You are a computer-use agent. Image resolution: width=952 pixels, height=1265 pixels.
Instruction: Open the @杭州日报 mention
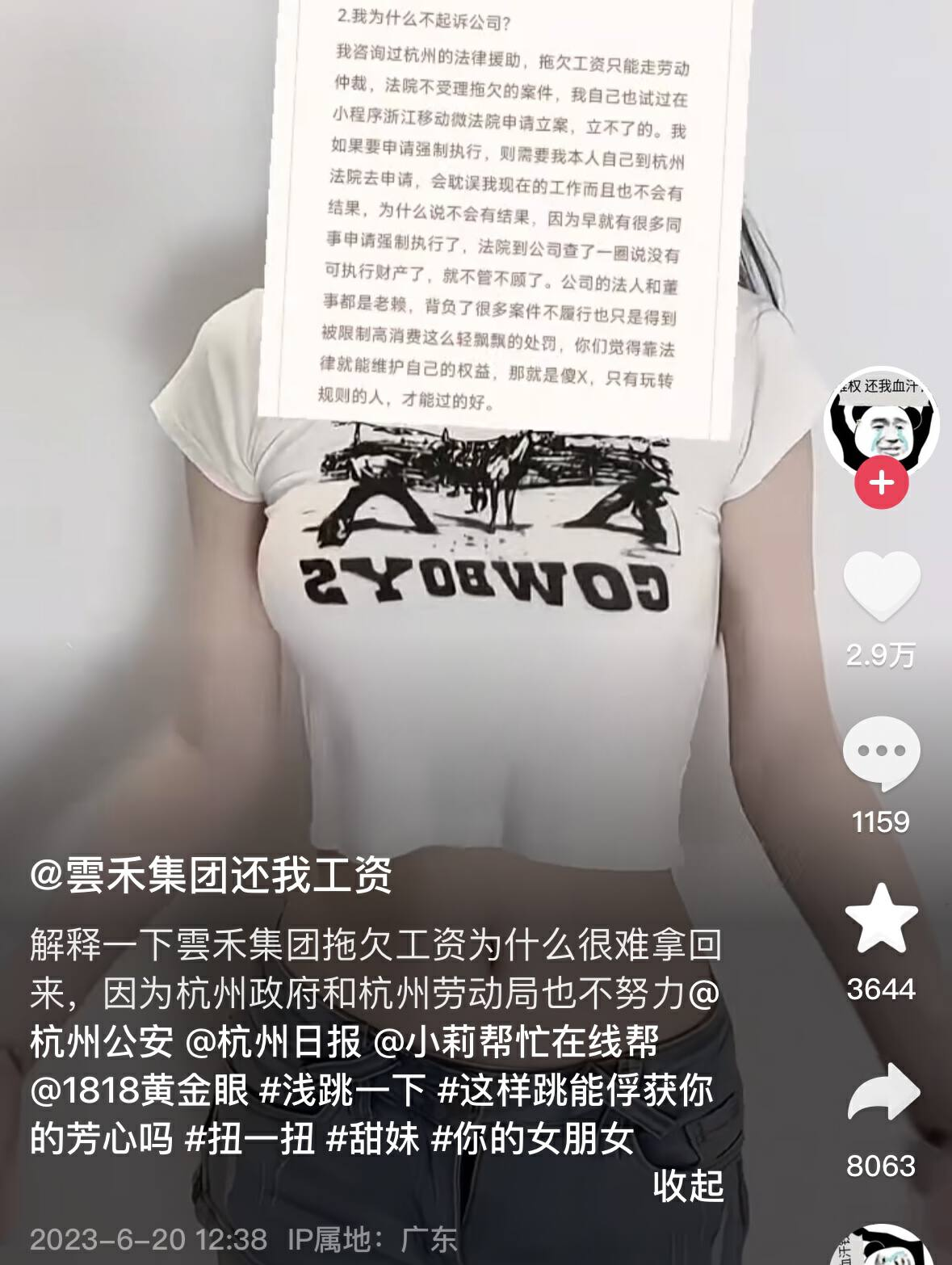click(273, 1042)
